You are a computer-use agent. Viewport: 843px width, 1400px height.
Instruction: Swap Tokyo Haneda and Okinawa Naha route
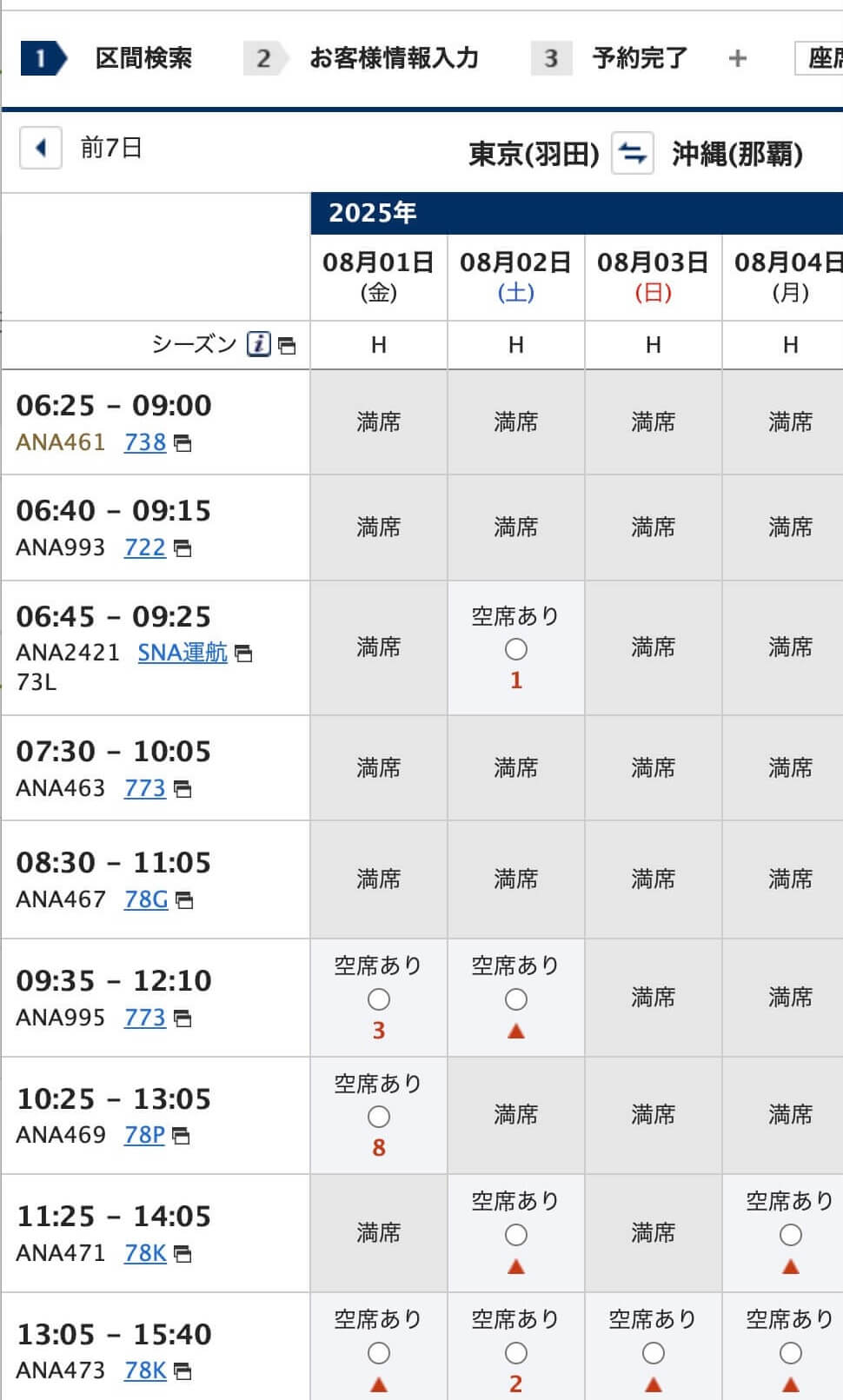click(632, 154)
